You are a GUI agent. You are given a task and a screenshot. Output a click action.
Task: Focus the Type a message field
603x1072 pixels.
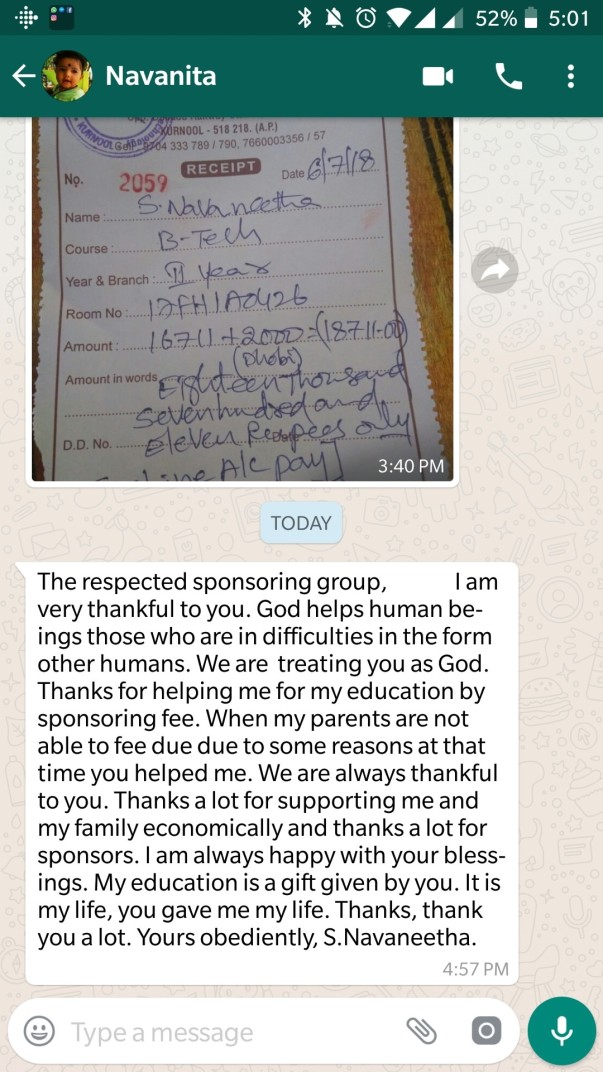[x=220, y=1031]
